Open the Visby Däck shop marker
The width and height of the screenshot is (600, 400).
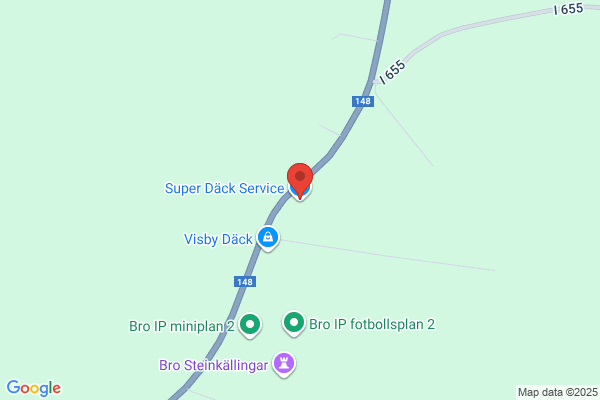267,238
